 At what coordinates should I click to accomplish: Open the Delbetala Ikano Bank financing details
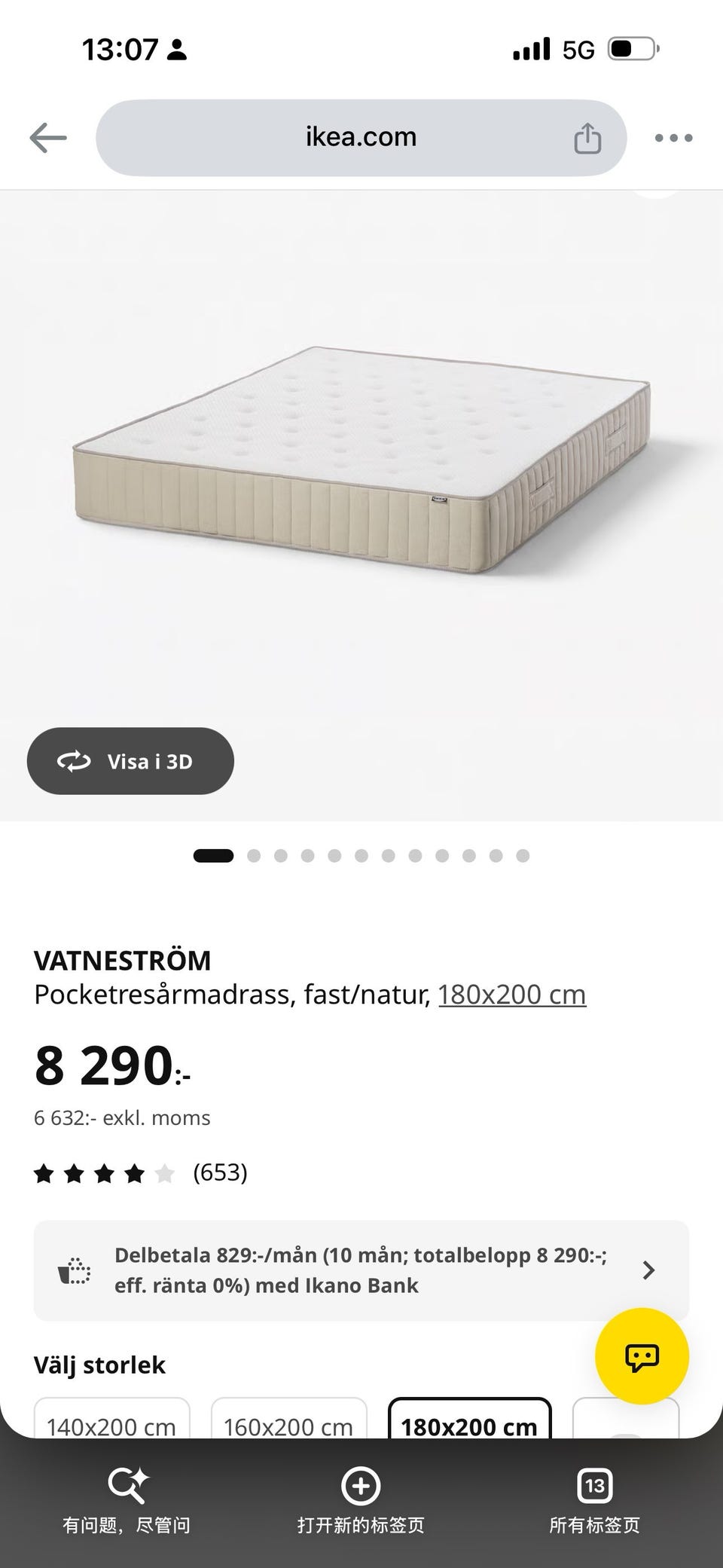(361, 1270)
